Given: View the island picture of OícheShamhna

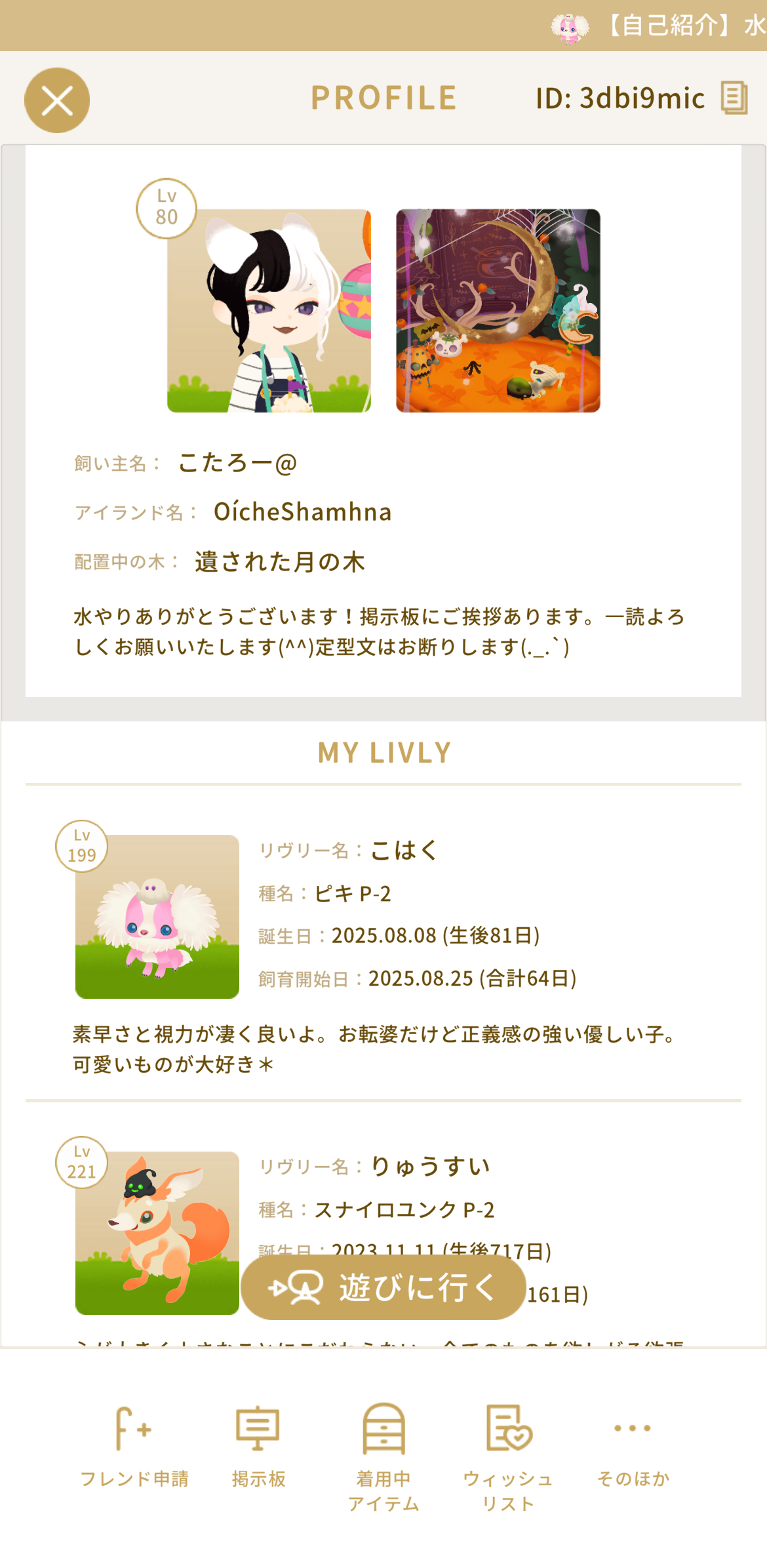Looking at the screenshot, I should point(498,311).
